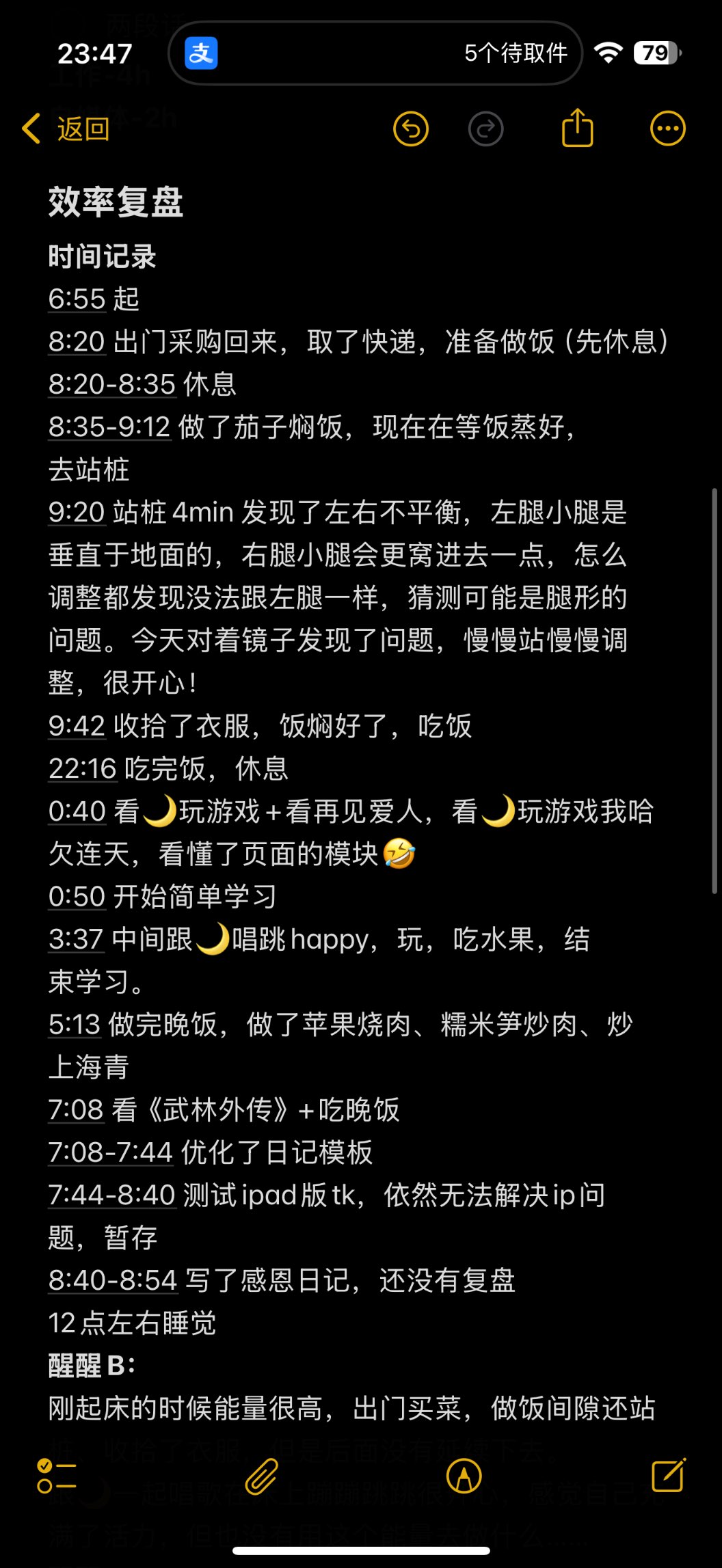Tap 返回 to go back
The height and width of the screenshot is (1568, 722).
(x=66, y=129)
